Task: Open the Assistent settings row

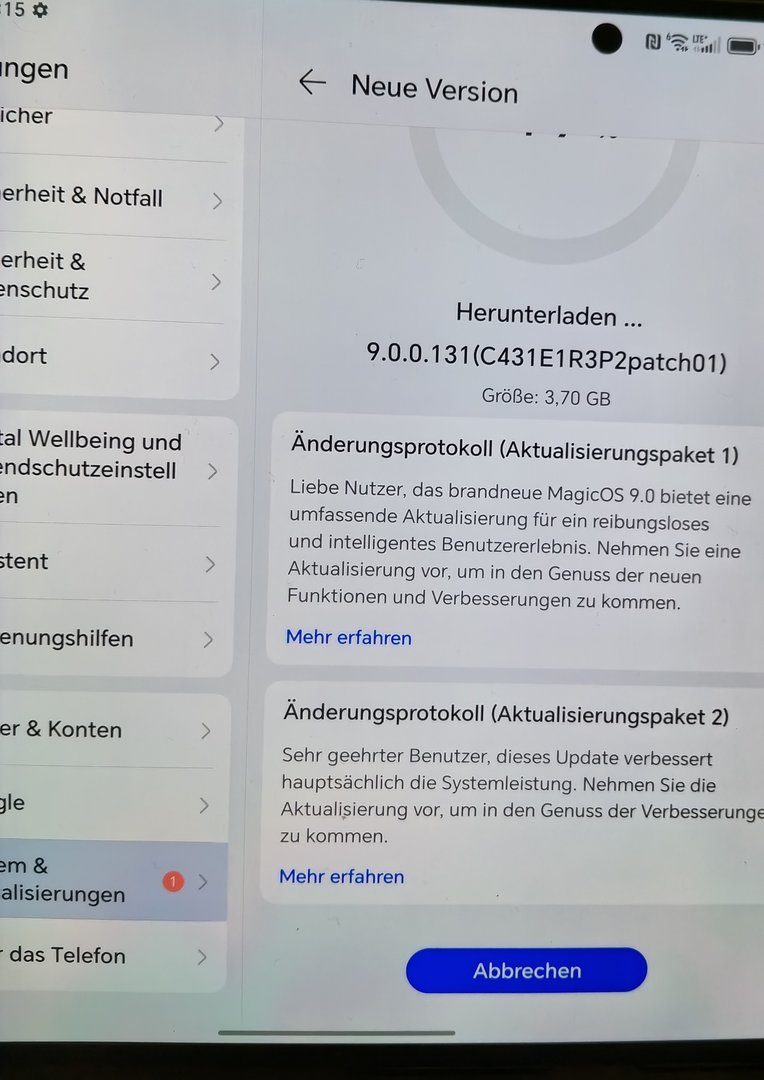Action: point(110,562)
